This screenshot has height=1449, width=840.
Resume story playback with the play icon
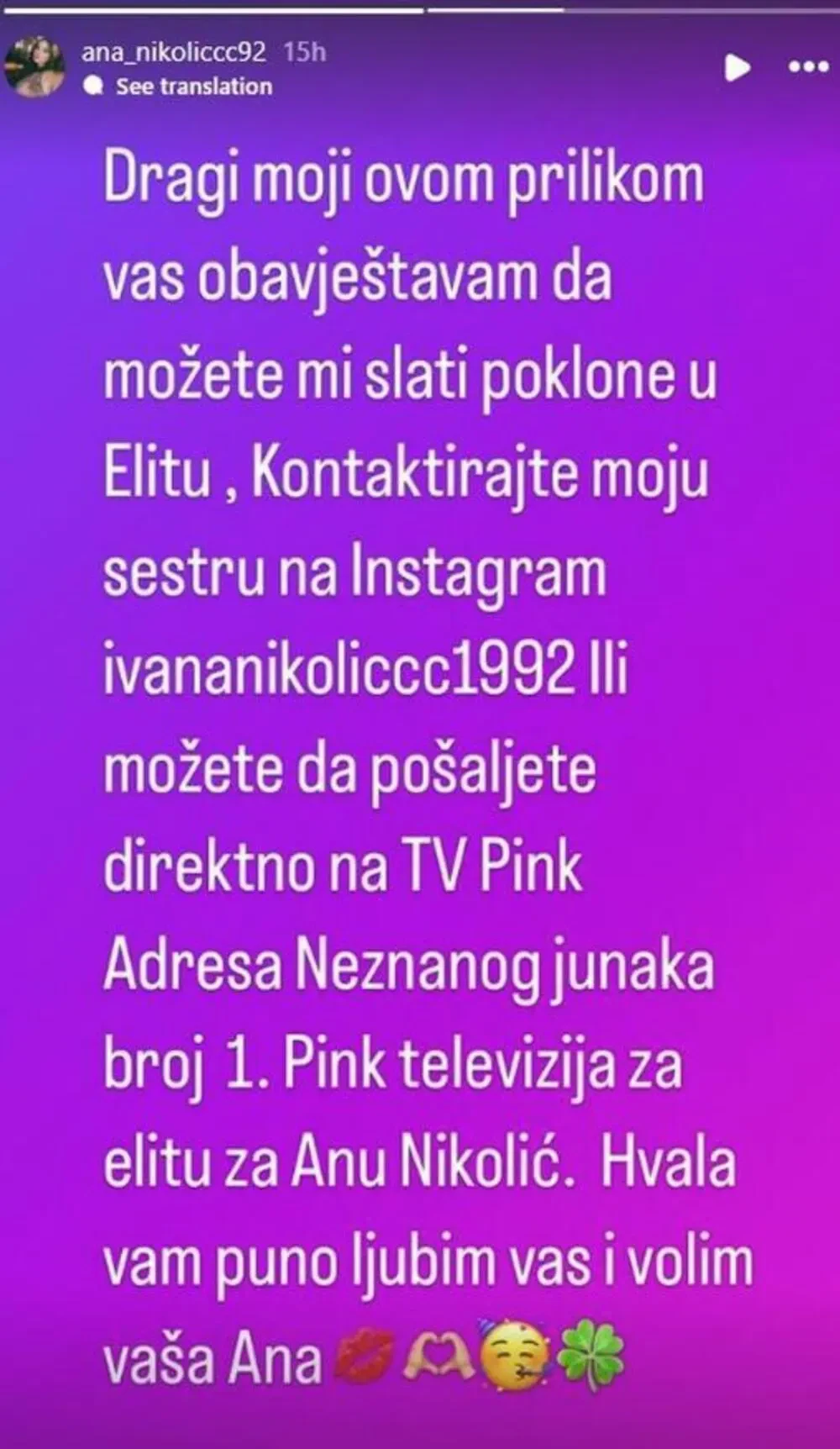[x=738, y=67]
